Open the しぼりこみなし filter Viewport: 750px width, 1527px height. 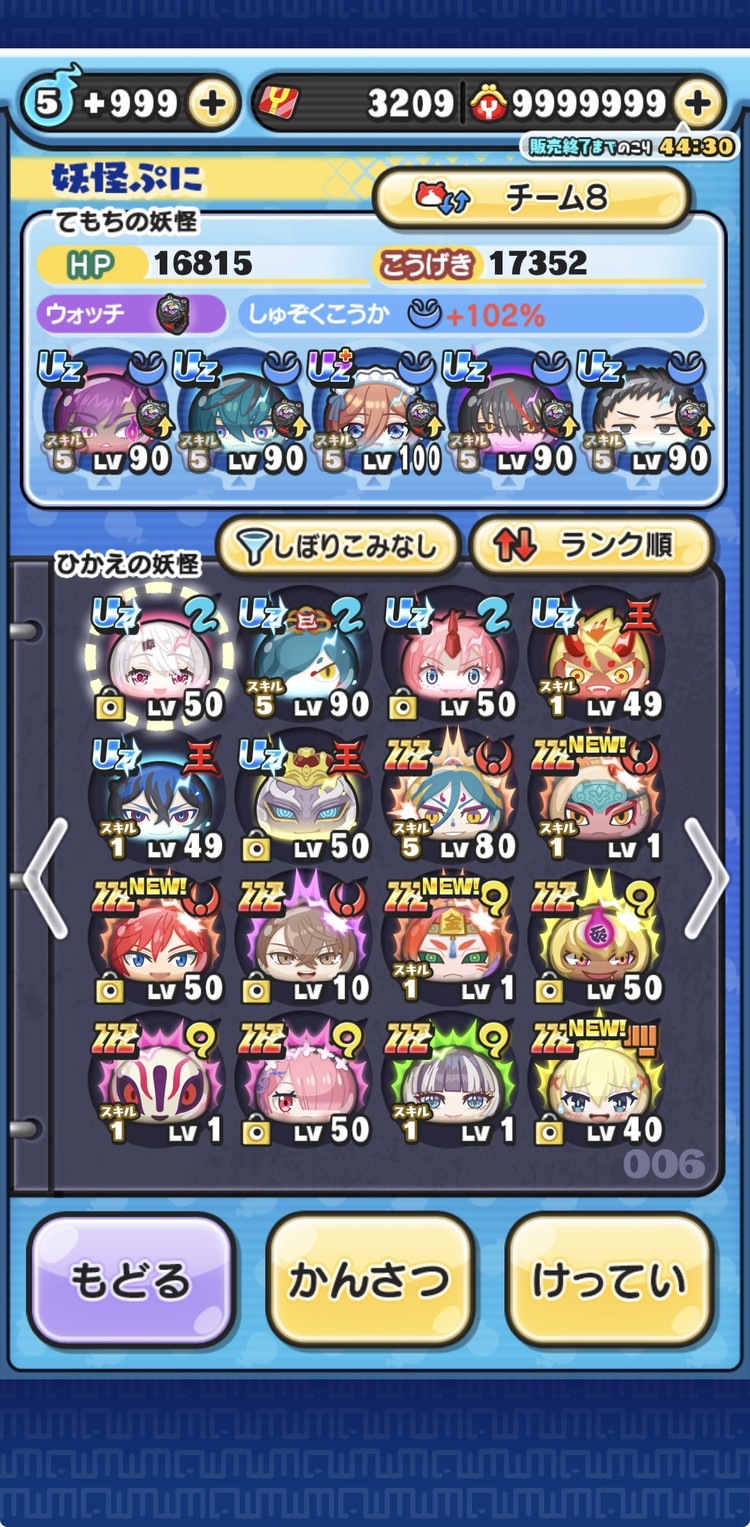click(x=337, y=546)
